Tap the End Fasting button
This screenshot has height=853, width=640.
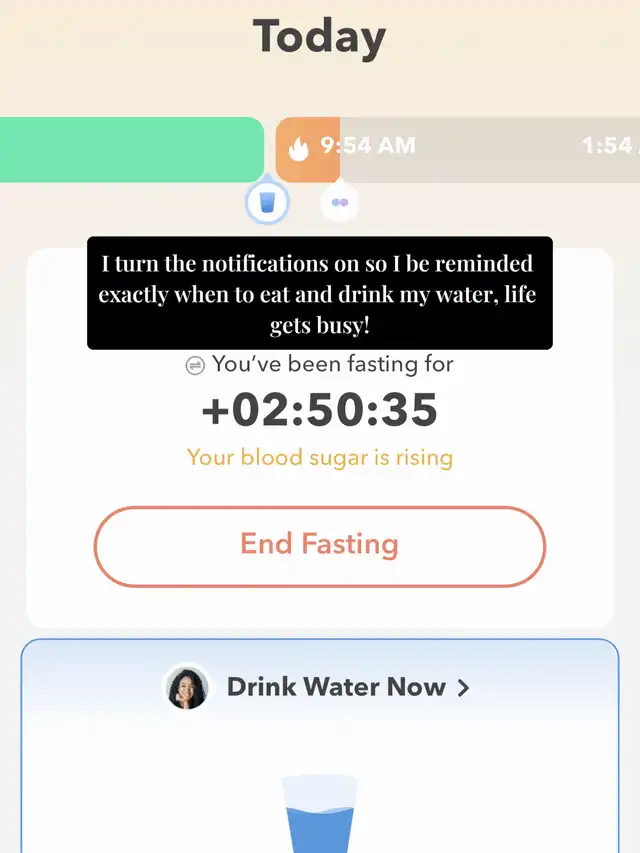(x=319, y=546)
